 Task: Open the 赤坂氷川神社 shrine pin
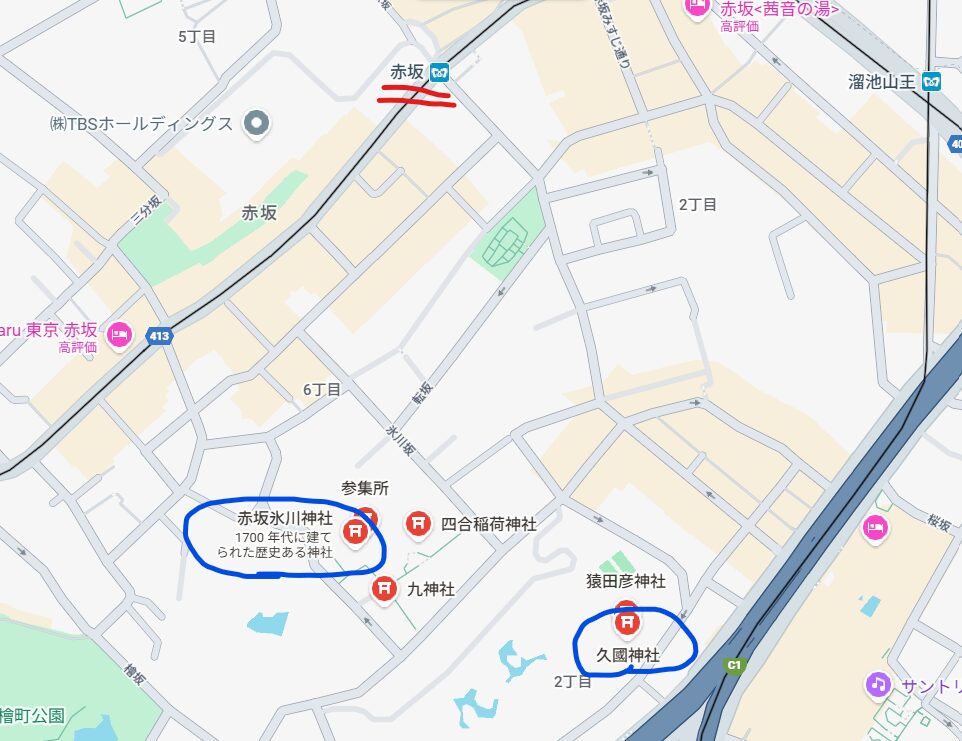(x=354, y=531)
